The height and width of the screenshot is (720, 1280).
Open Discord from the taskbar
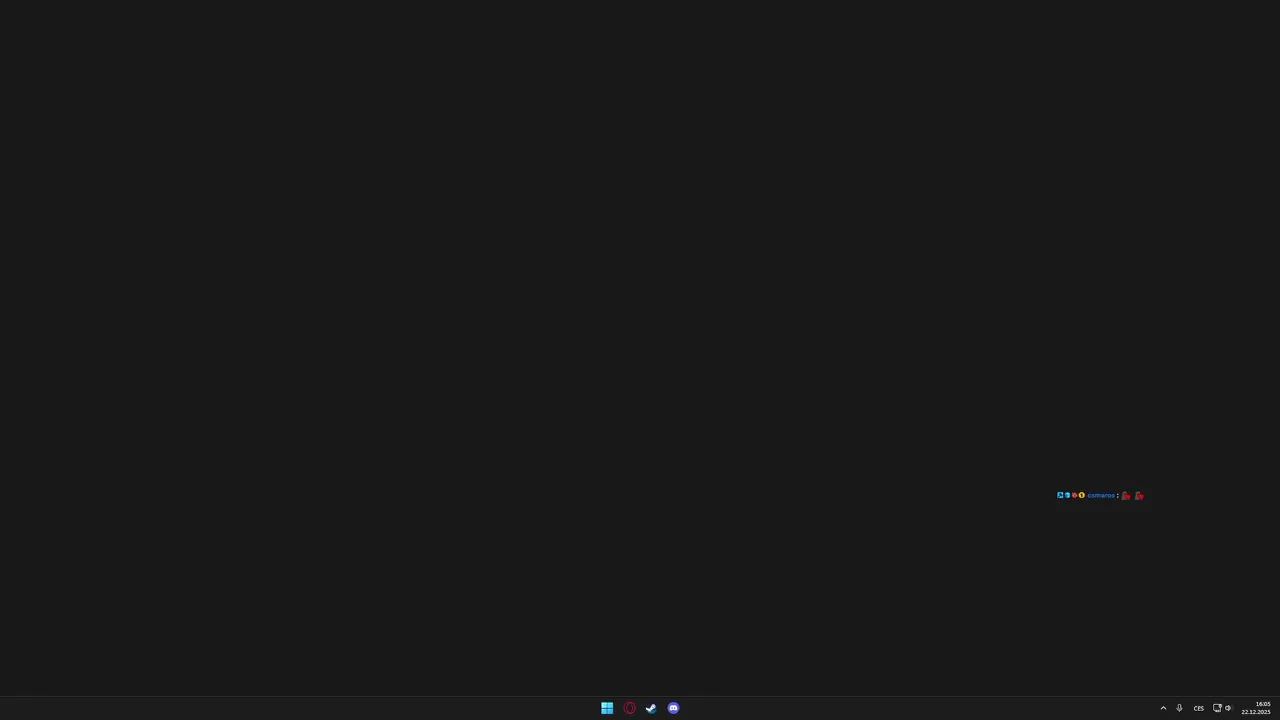pyautogui.click(x=673, y=708)
